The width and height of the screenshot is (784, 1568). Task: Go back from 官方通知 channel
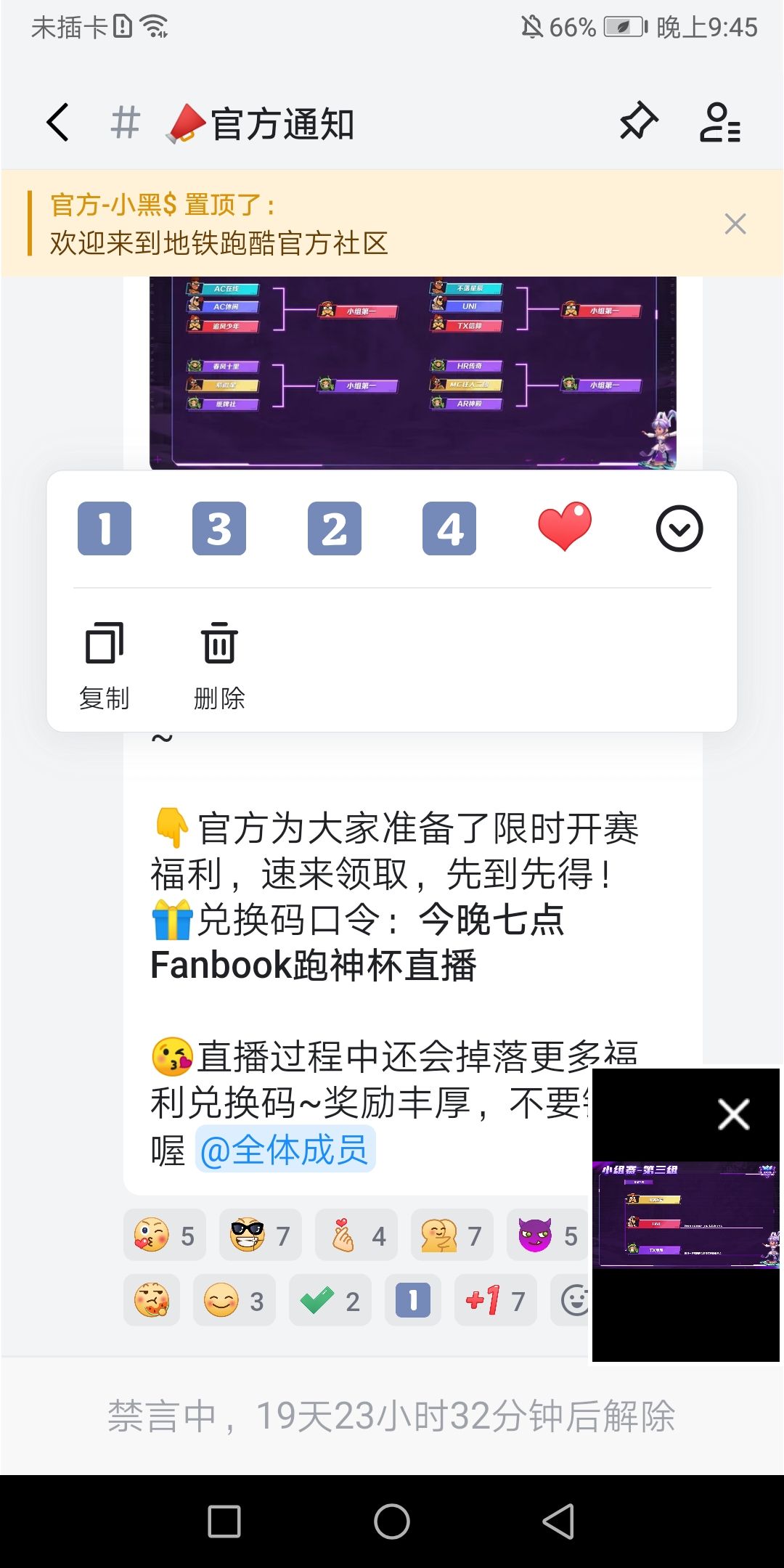(x=57, y=122)
